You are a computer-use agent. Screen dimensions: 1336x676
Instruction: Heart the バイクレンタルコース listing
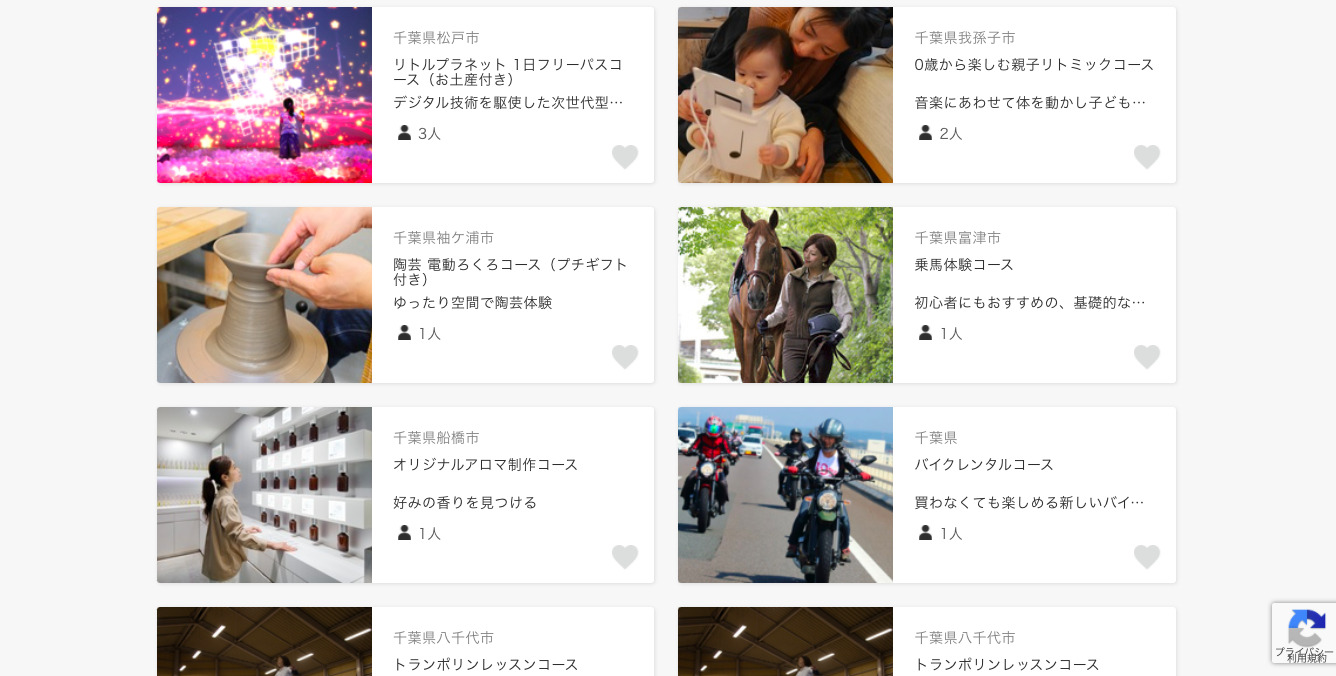coord(1147,557)
